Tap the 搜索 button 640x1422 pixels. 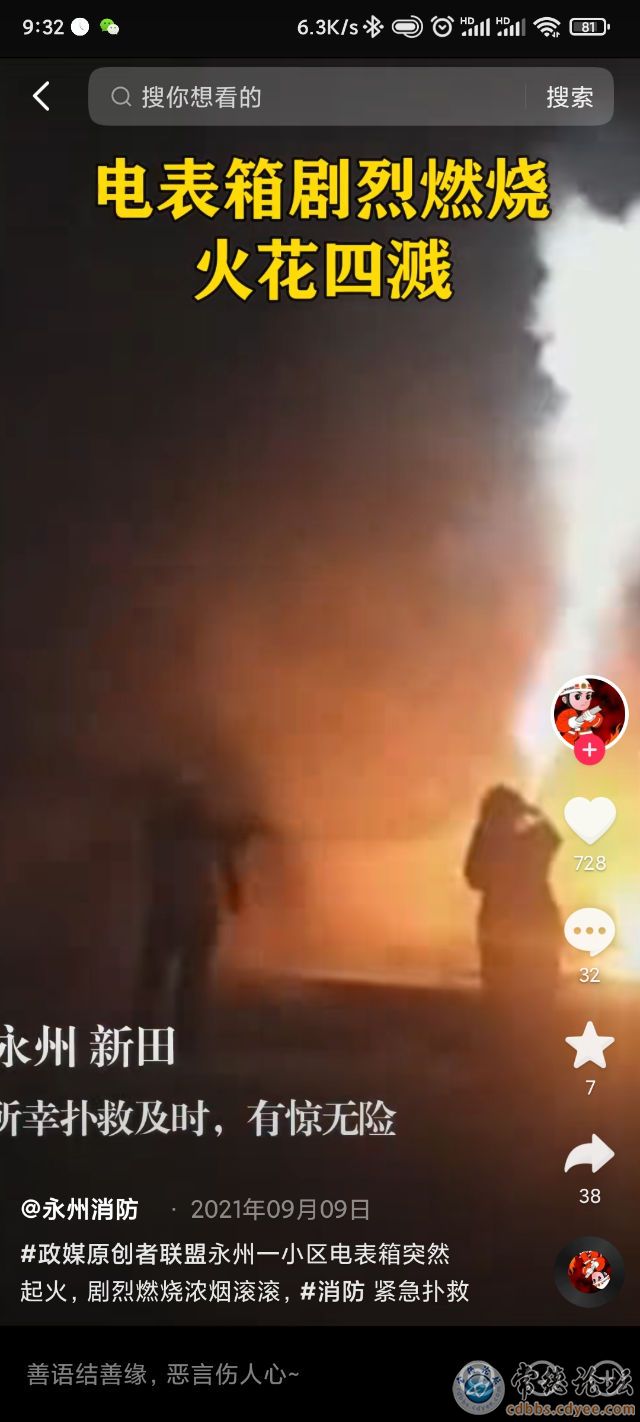(x=569, y=97)
